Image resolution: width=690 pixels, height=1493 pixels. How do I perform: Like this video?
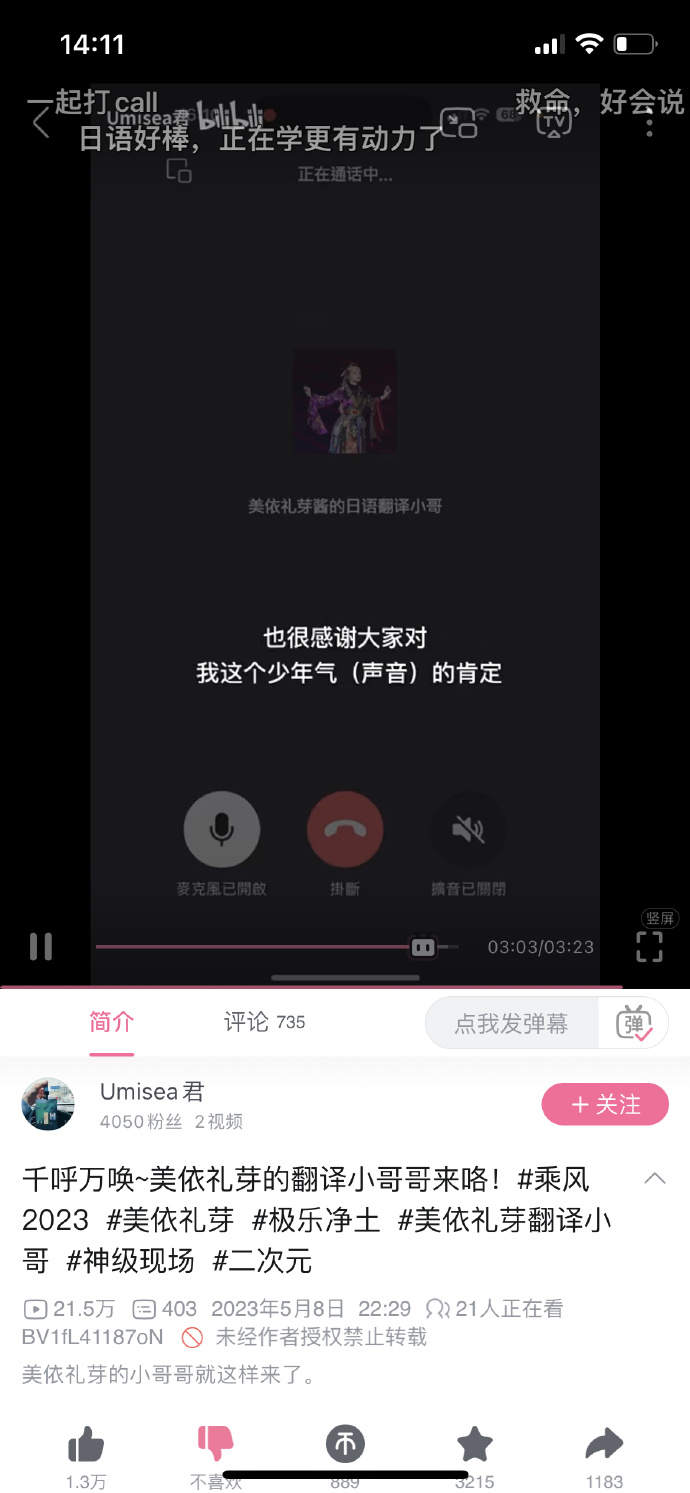pyautogui.click(x=86, y=1445)
